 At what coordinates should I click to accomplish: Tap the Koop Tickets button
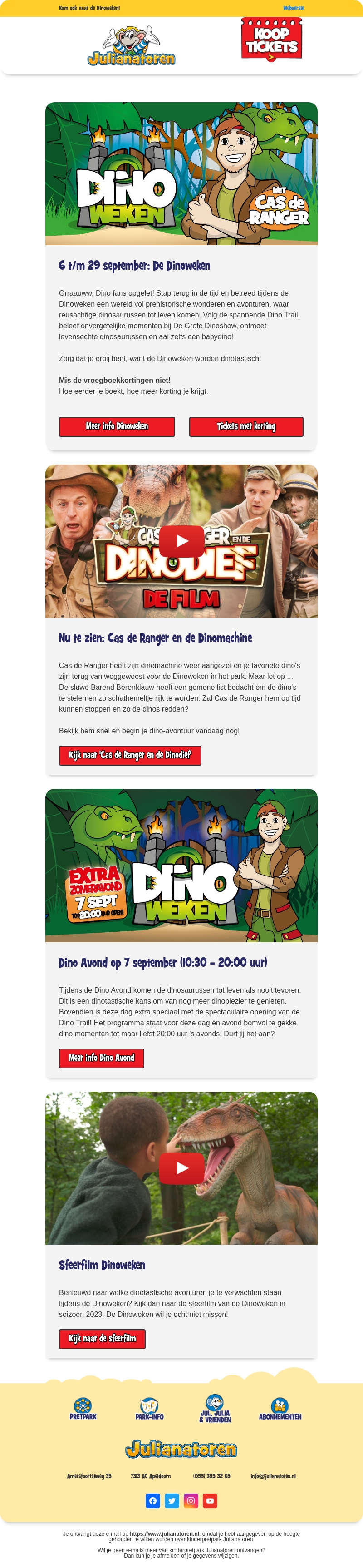(x=272, y=39)
